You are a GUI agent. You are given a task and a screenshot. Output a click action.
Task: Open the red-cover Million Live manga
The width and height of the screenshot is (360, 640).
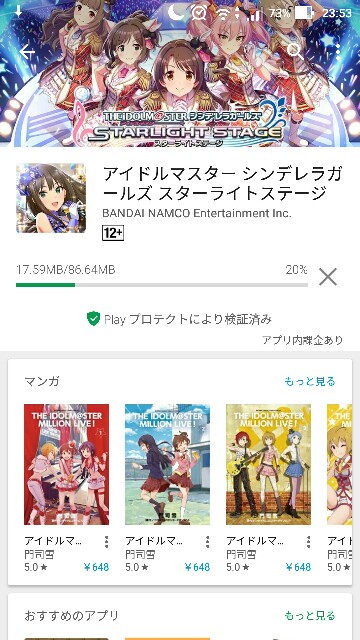67,464
